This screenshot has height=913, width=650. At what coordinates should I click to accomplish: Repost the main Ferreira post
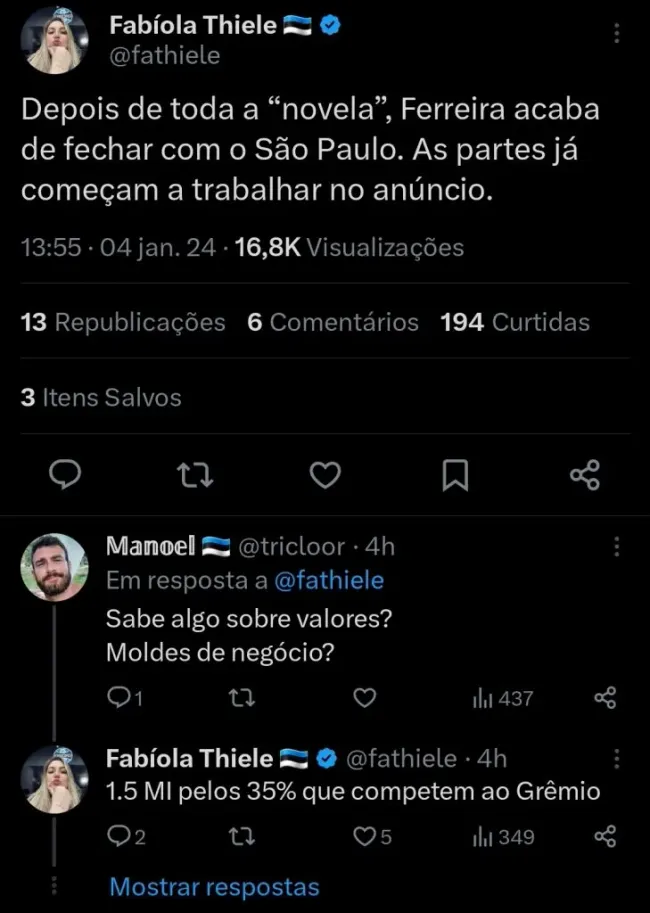tap(194, 475)
